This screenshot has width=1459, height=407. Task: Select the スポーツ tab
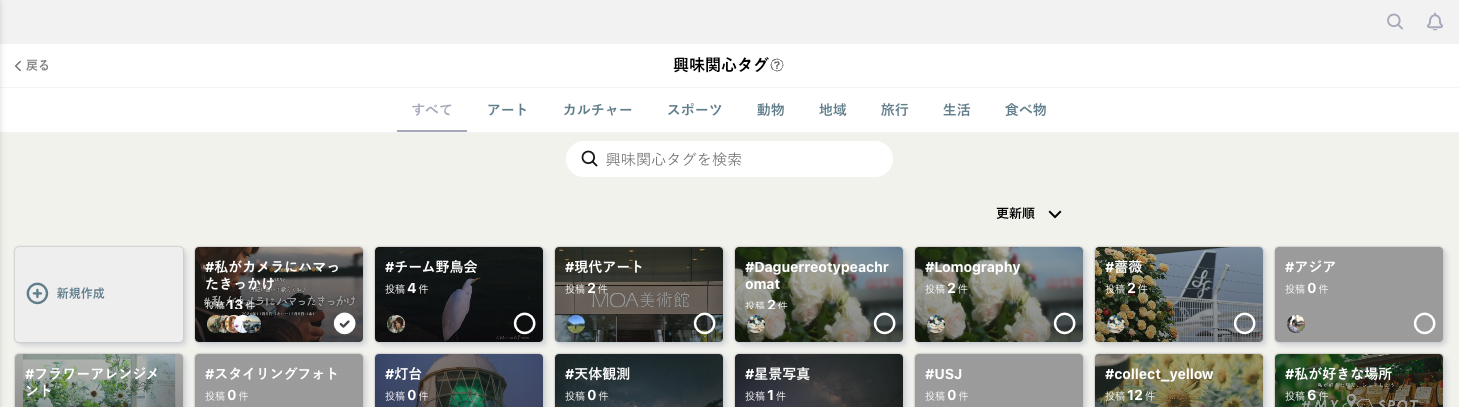[x=694, y=110]
